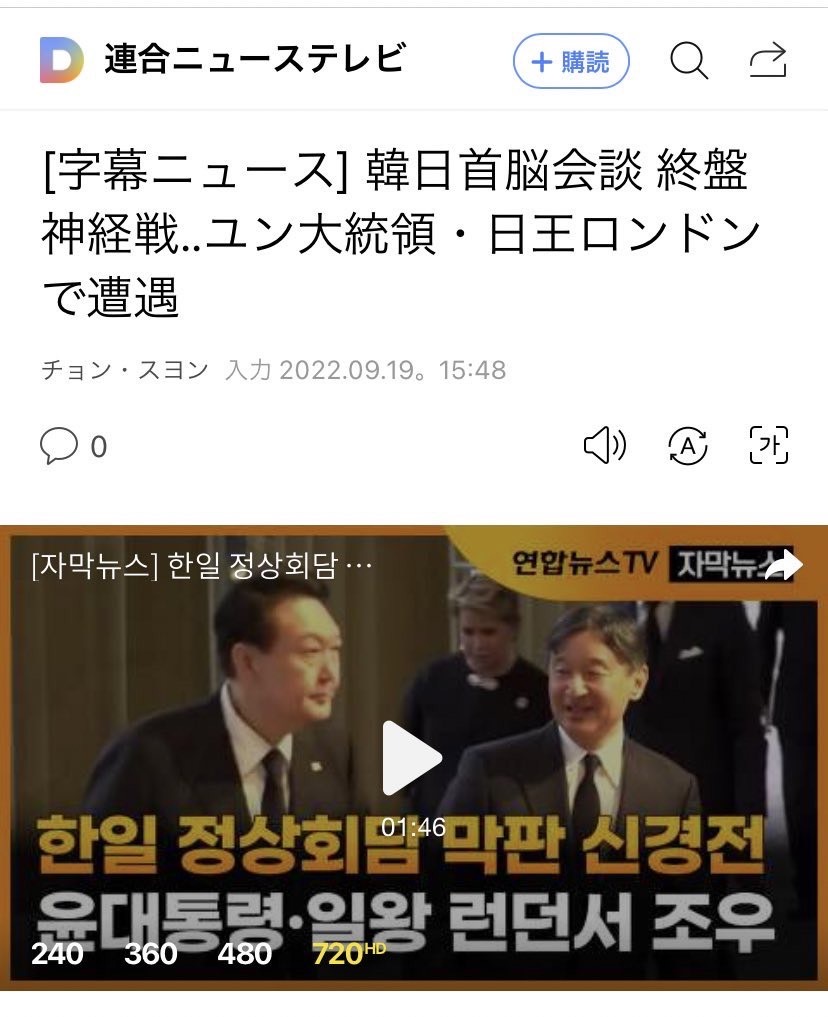Select 360 video quality
This screenshot has width=828, height=1017.
pyautogui.click(x=150, y=953)
